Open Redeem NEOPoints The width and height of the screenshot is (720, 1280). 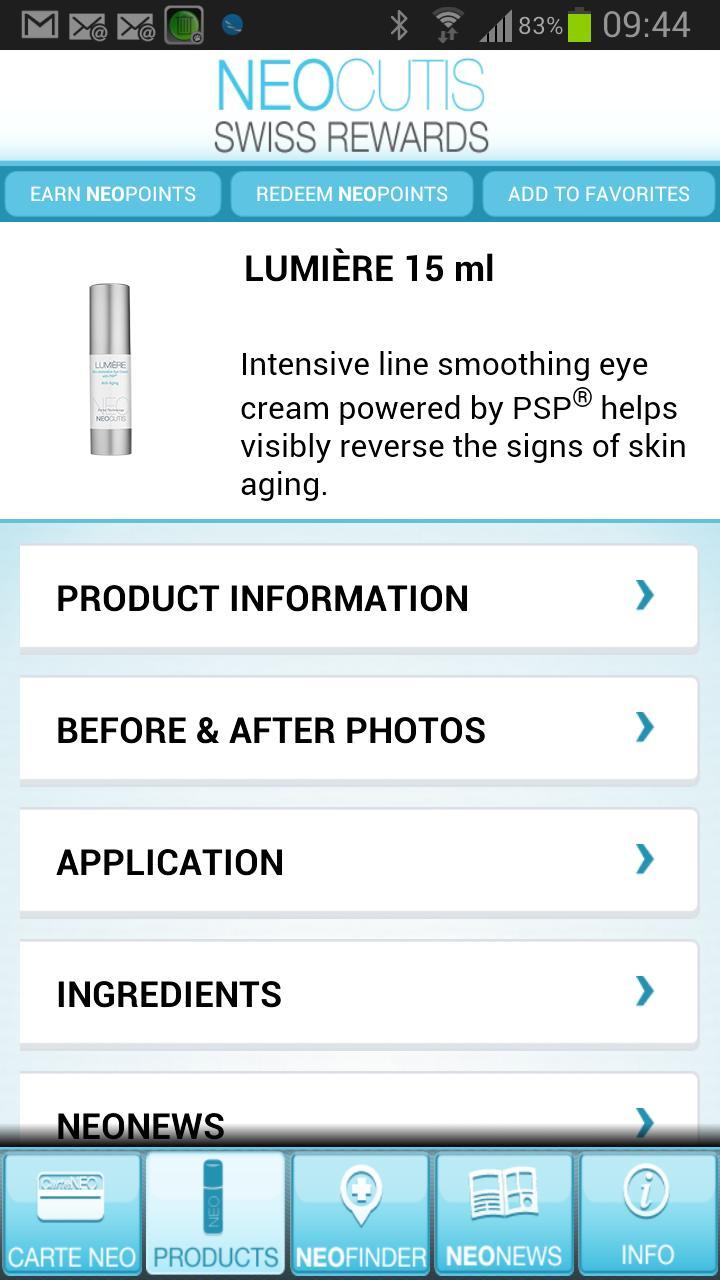point(351,194)
